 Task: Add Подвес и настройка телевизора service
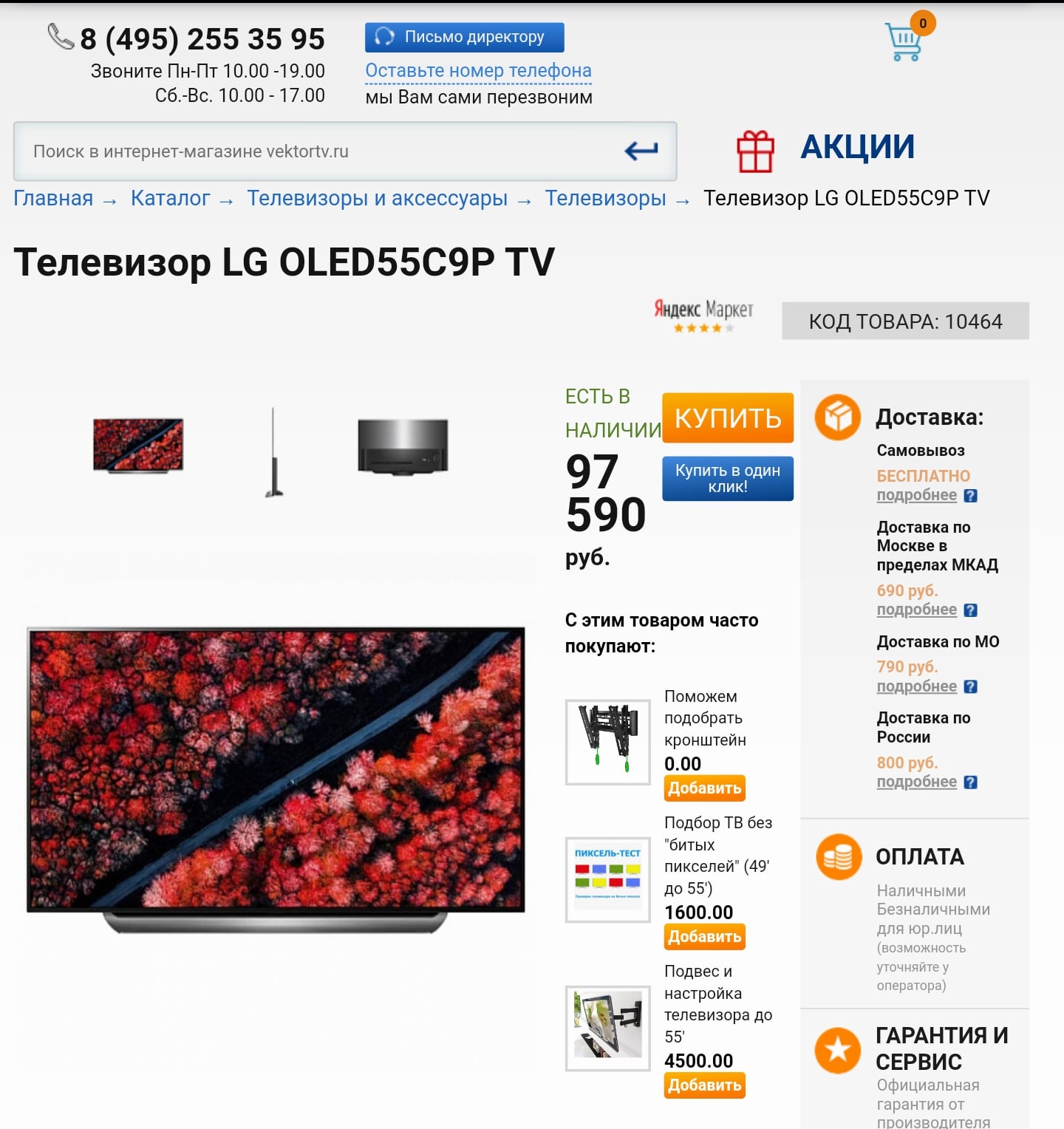(704, 1085)
